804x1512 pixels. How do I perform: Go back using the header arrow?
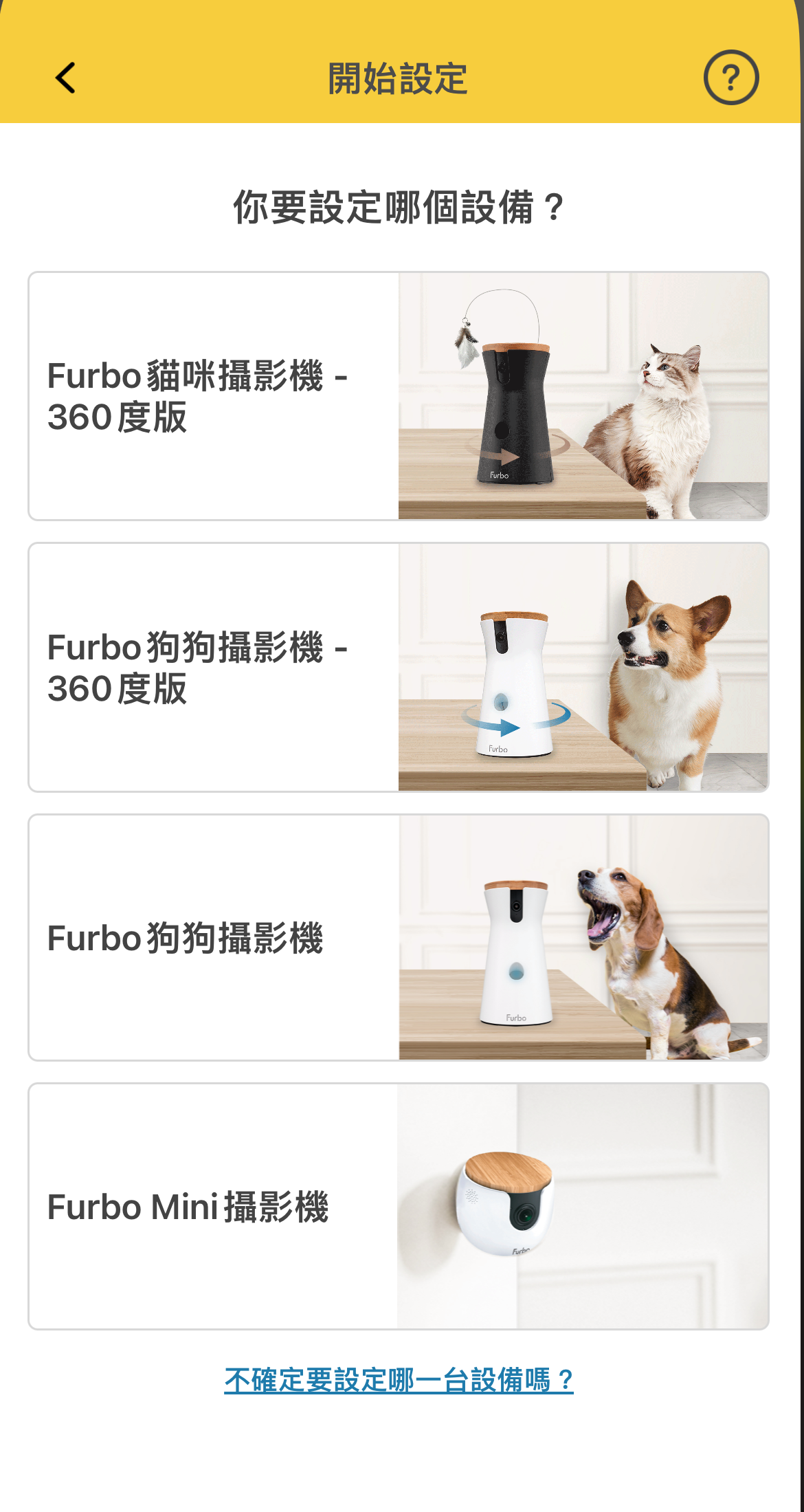pyautogui.click(x=66, y=78)
